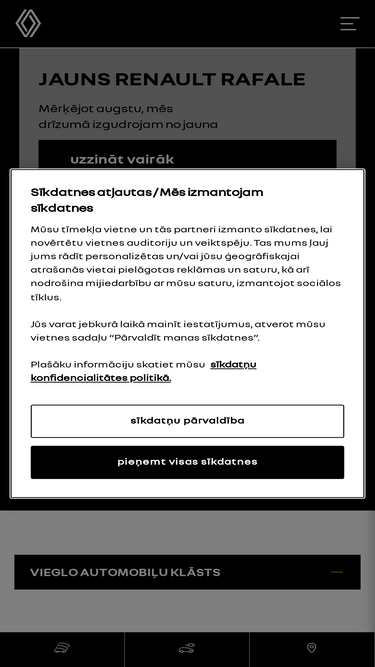Choose 'sīkdatņu pārvaldība' to manage cookies
The width and height of the screenshot is (375, 667).
pyautogui.click(x=187, y=421)
